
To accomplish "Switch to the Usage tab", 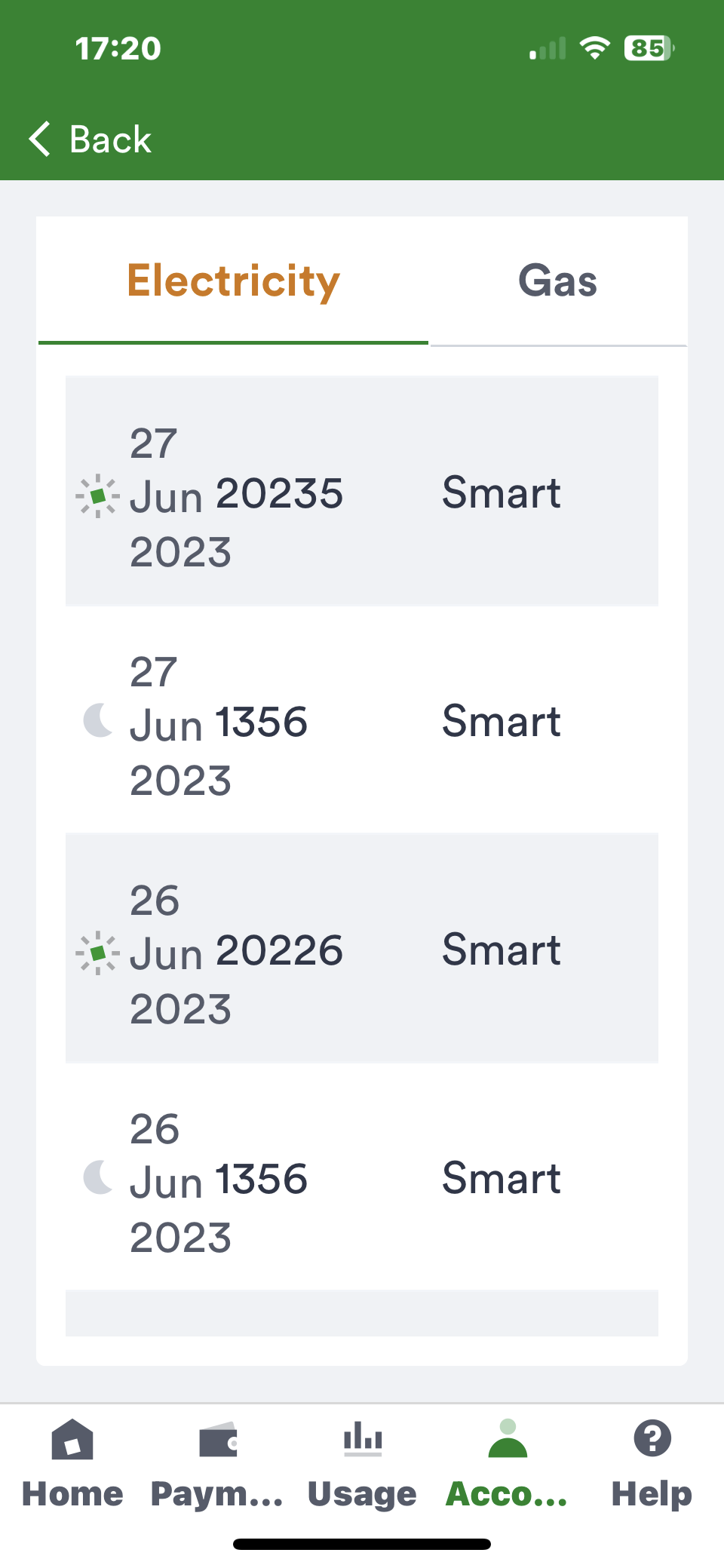I will pyautogui.click(x=362, y=1464).
